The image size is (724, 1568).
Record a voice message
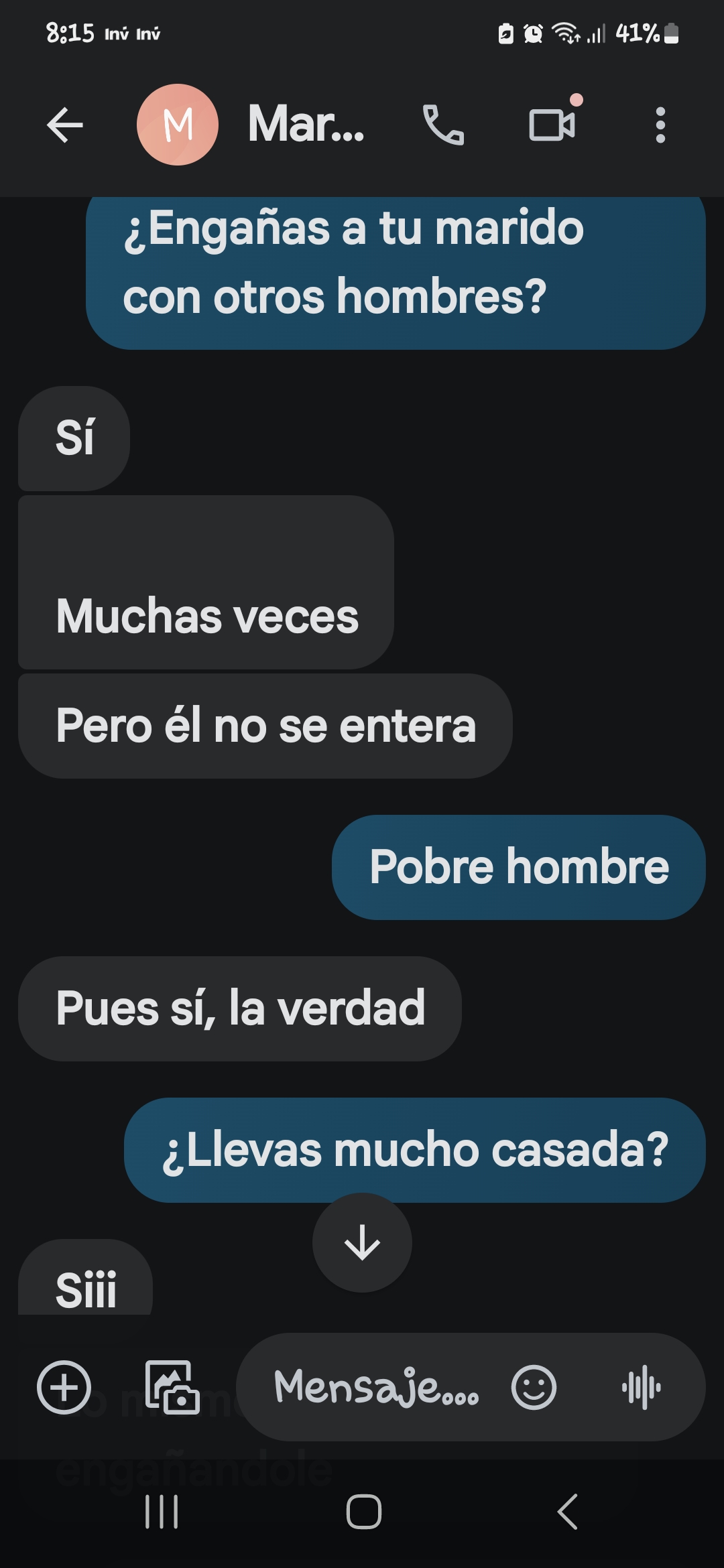pos(642,1387)
